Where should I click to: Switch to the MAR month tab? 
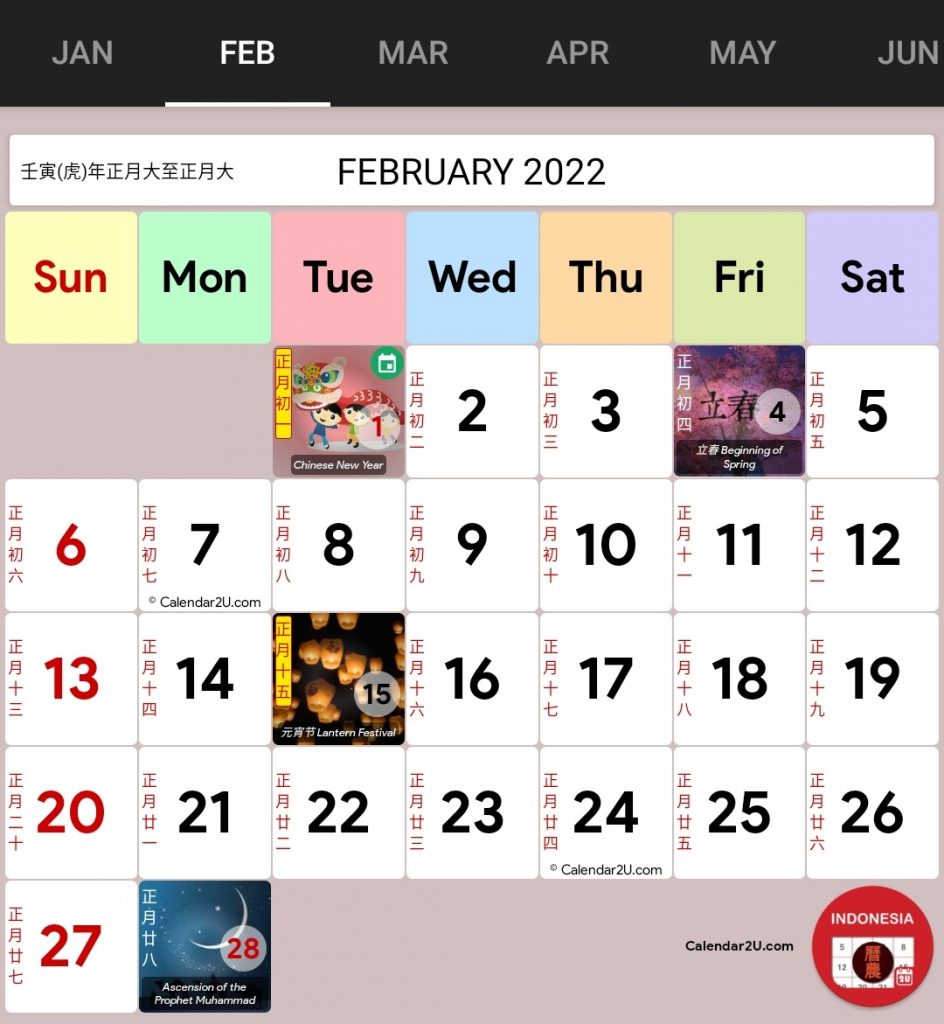coord(413,52)
